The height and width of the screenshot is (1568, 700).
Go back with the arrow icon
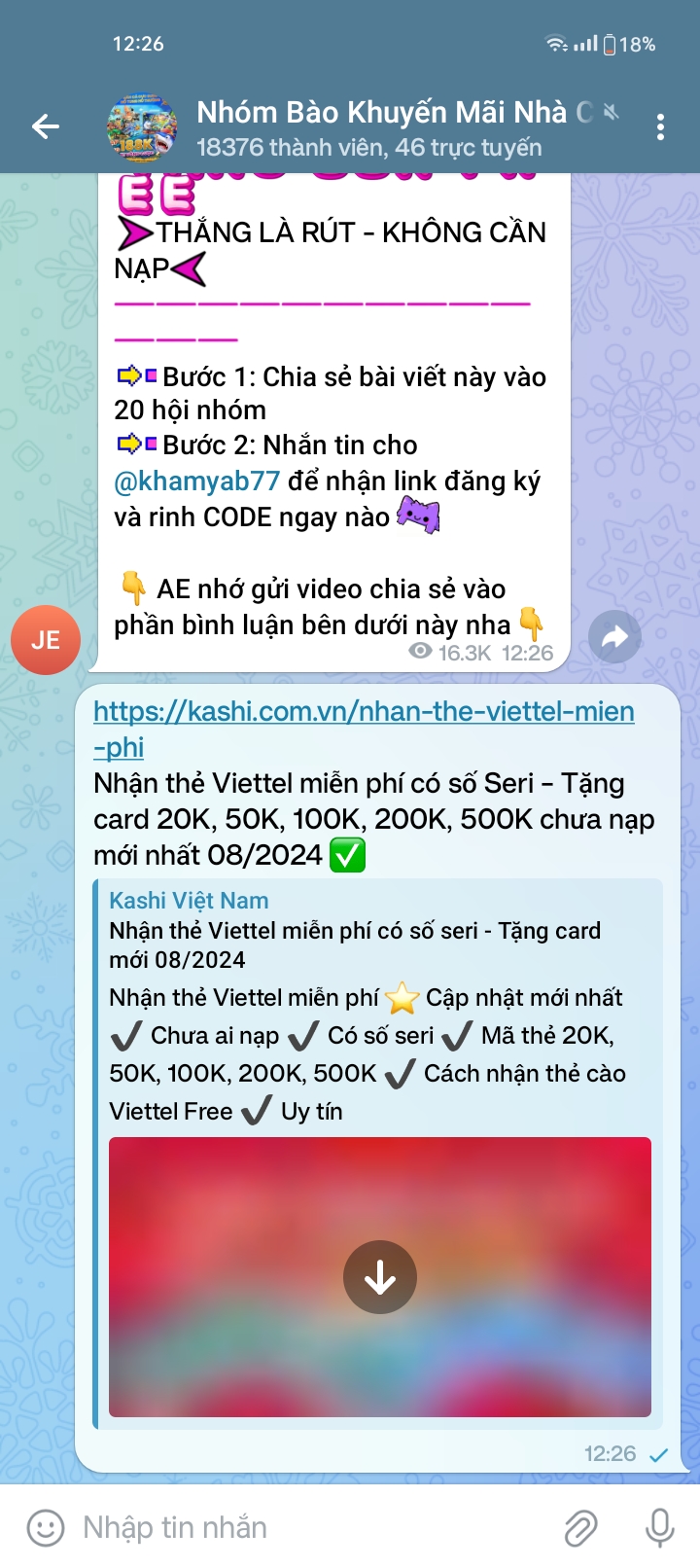click(x=46, y=126)
